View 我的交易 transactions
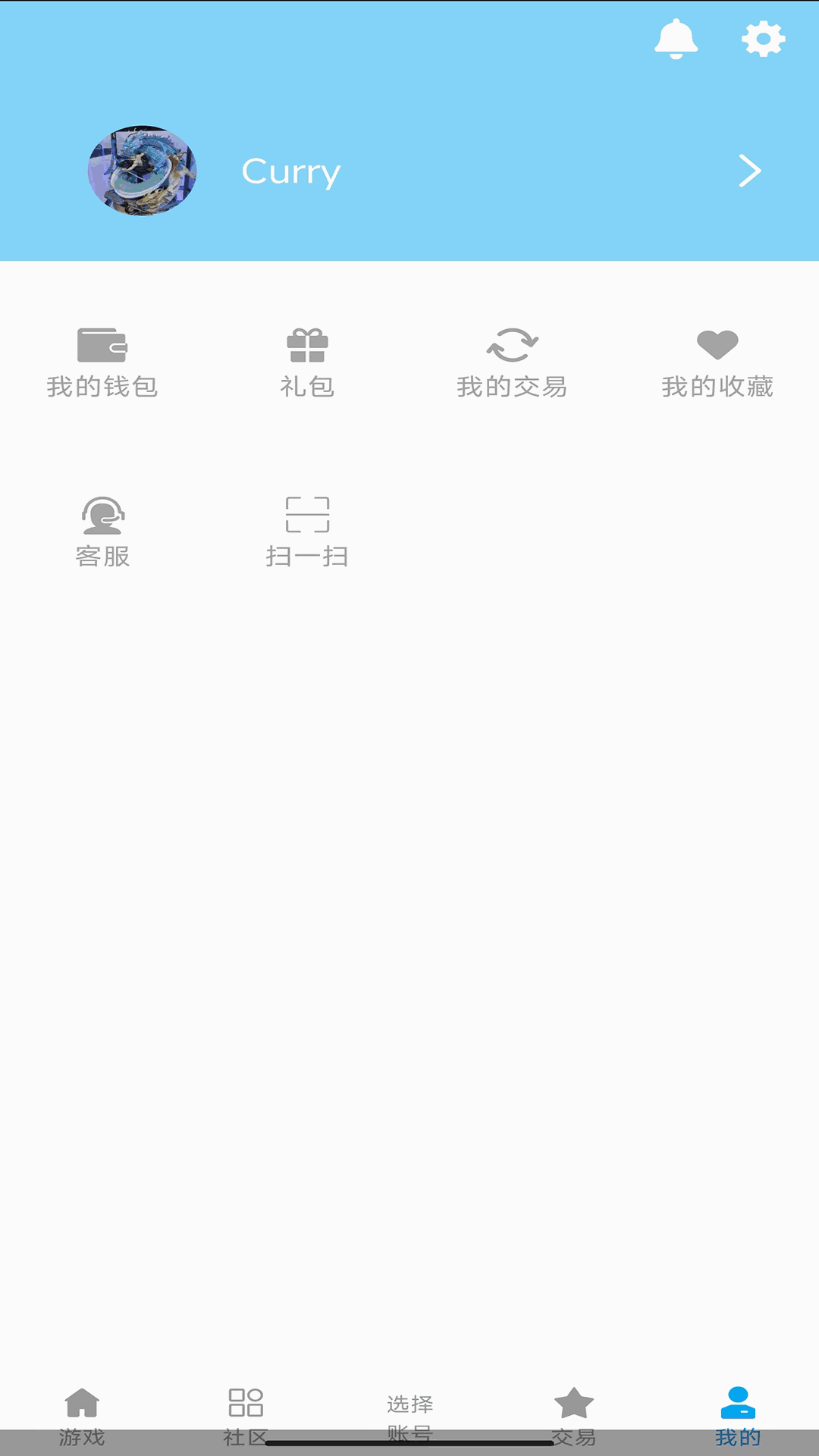 pyautogui.click(x=512, y=363)
